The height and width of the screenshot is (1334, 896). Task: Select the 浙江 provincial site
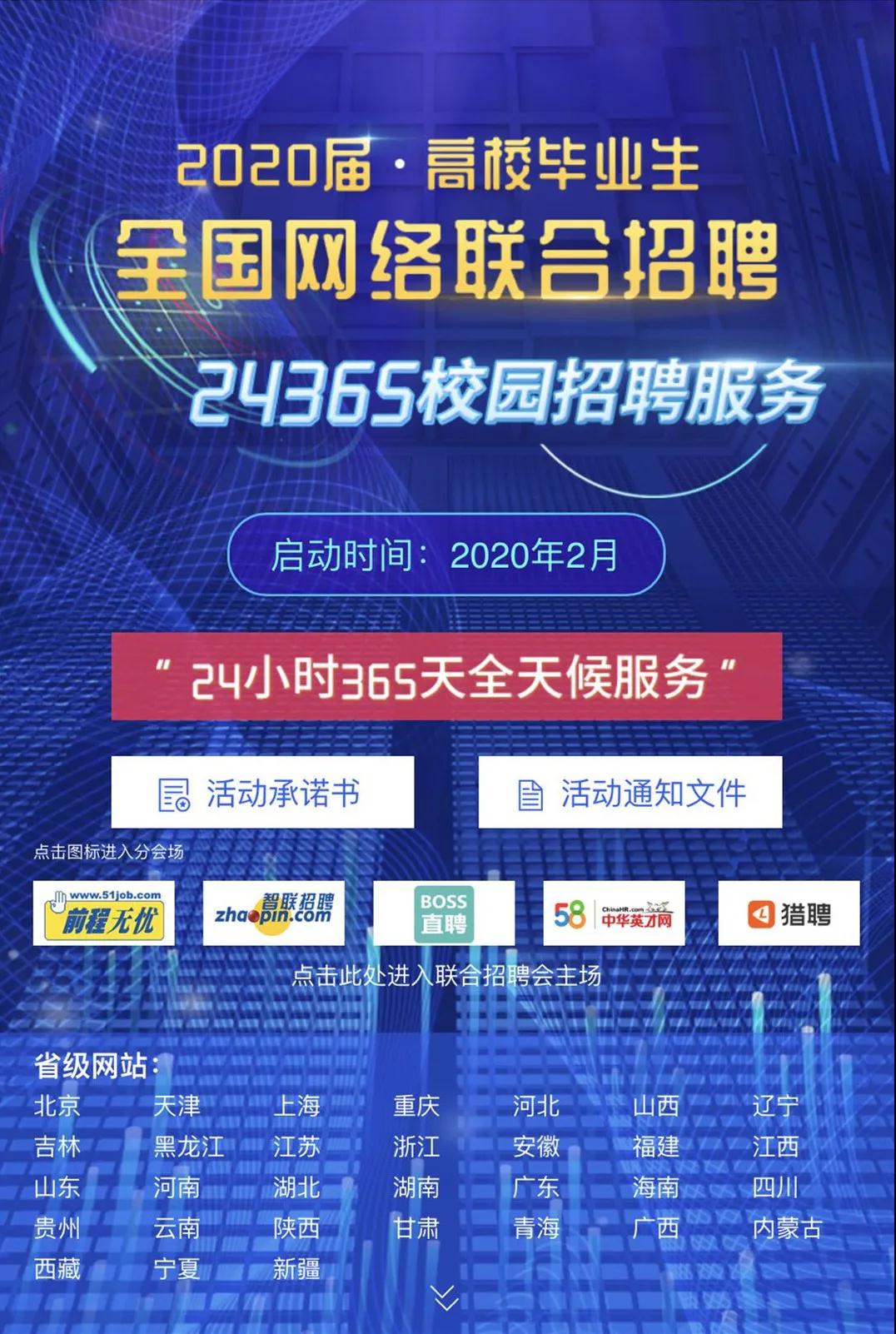pyautogui.click(x=416, y=1147)
